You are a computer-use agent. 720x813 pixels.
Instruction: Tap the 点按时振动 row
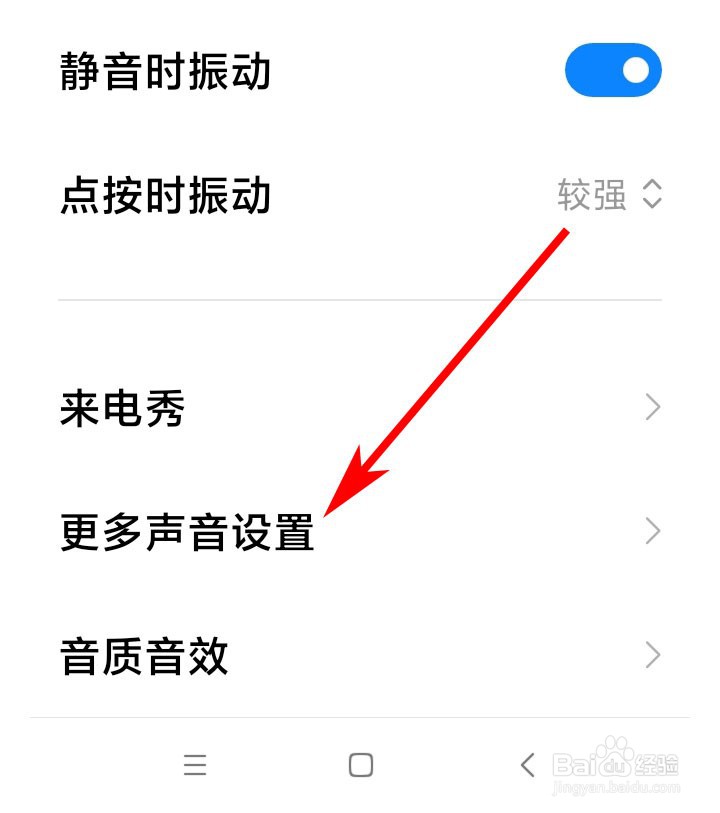click(x=165, y=196)
